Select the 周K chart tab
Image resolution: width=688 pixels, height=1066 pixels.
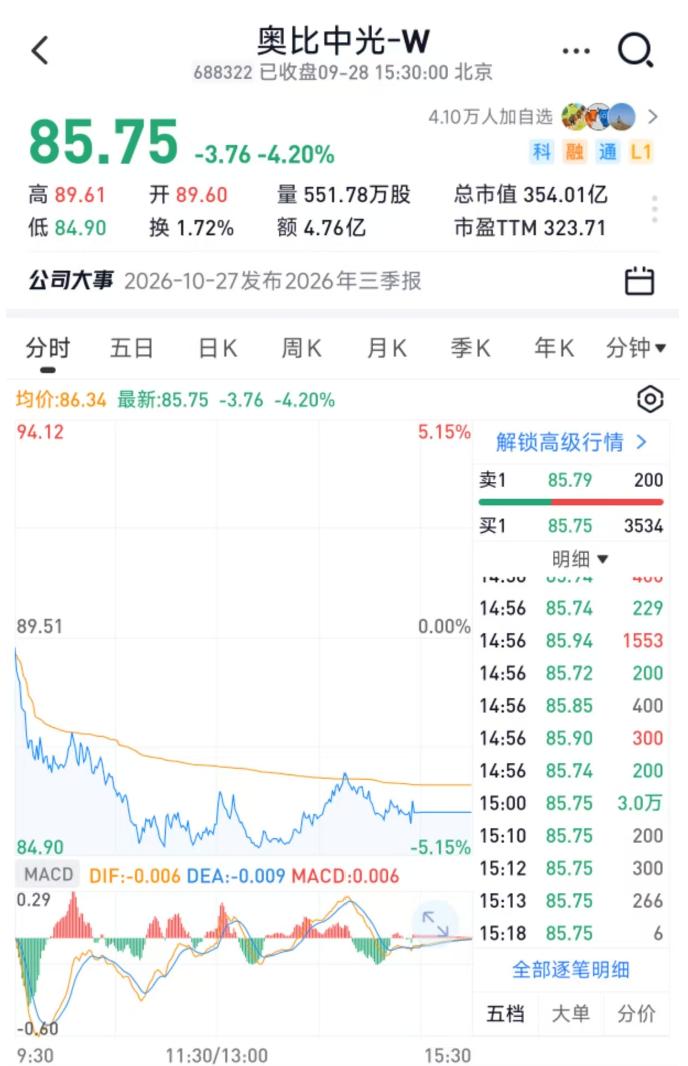point(301,348)
